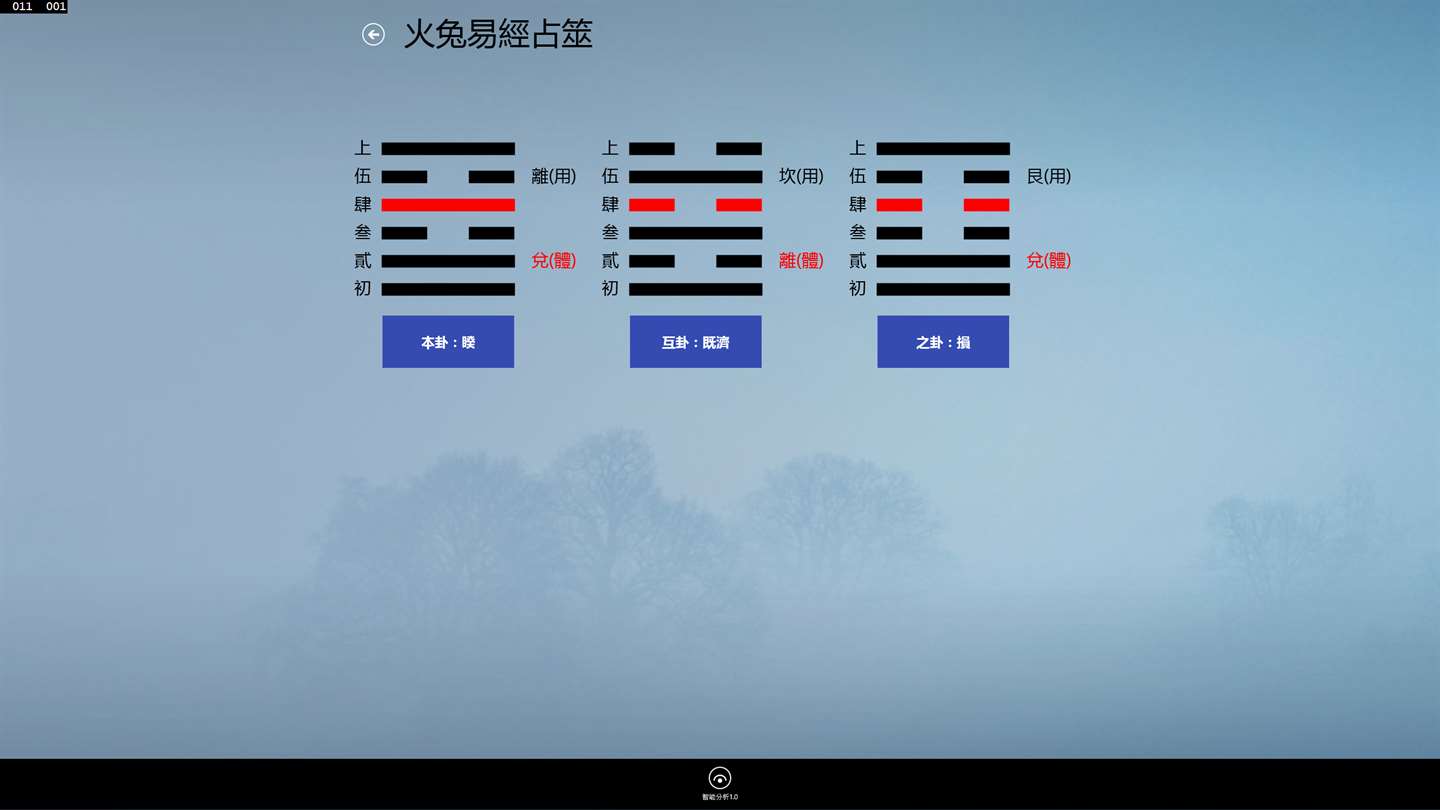Open the 本卦：睽 hexagram button
1440x810 pixels.
[x=448, y=342]
